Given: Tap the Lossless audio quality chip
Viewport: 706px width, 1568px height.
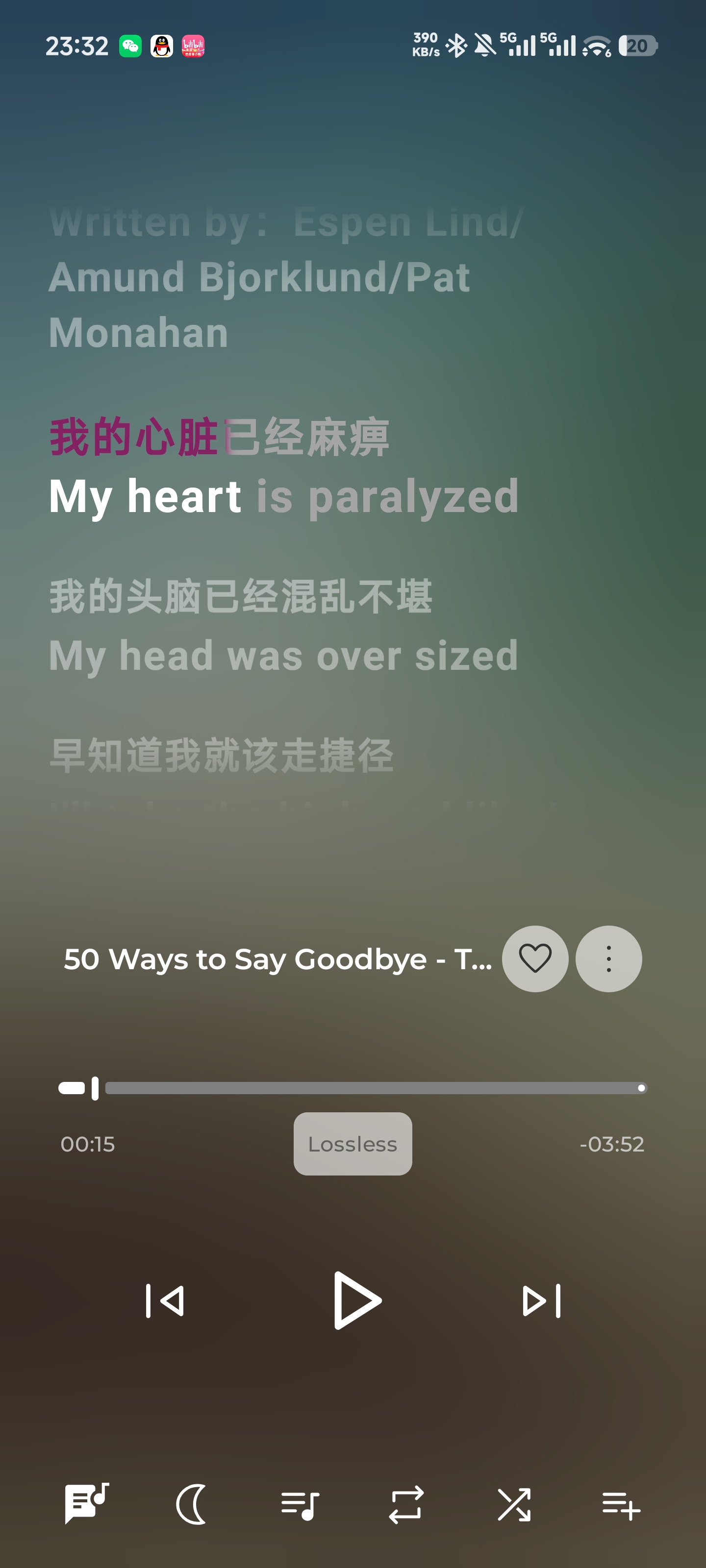Looking at the screenshot, I should [353, 1144].
